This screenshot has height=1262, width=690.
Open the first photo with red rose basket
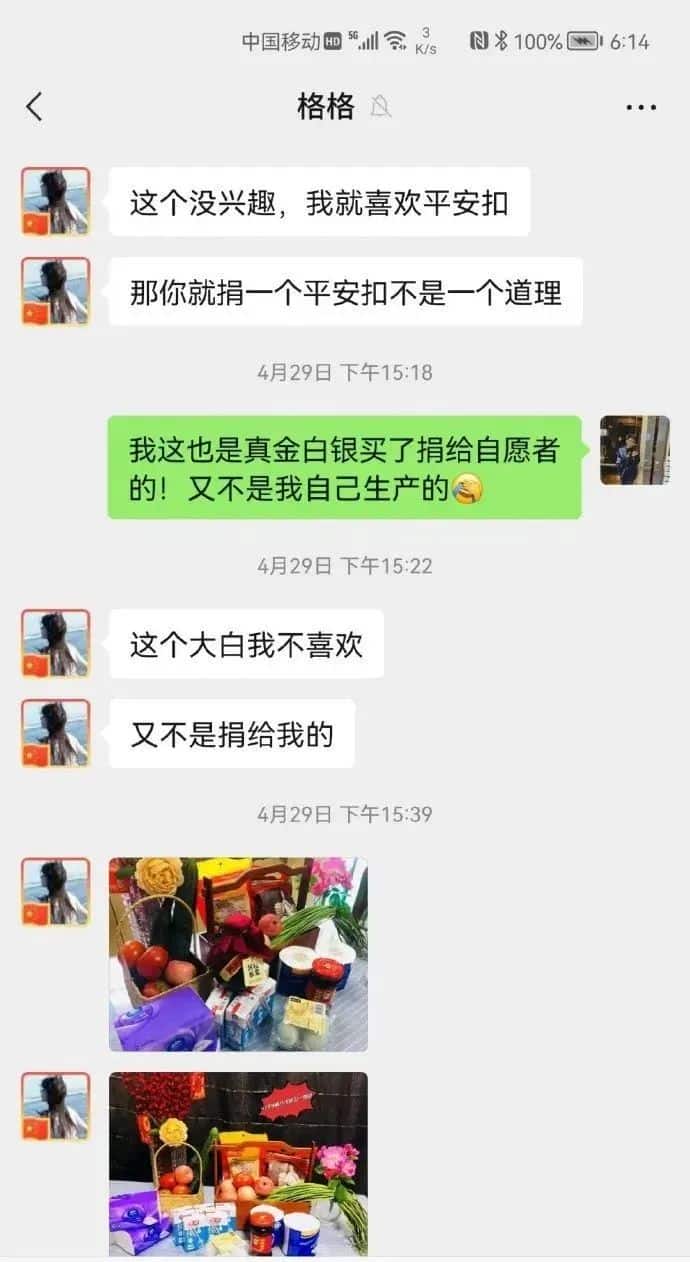click(x=238, y=954)
